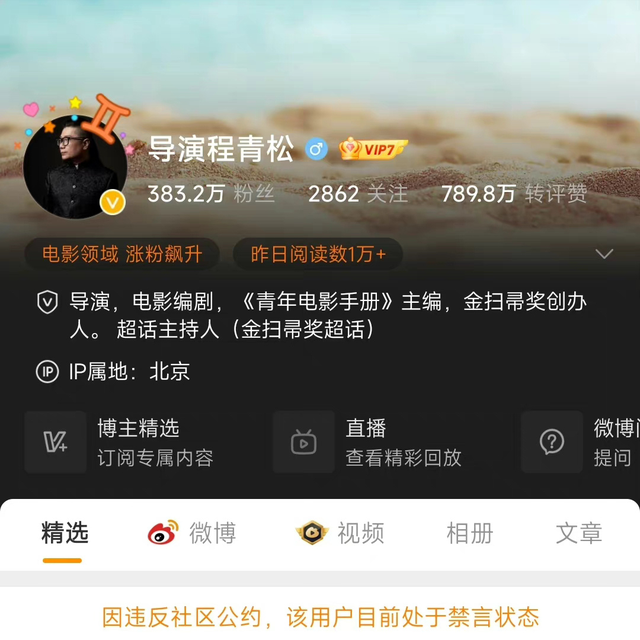Switch to the 微博 tab
Screen dimensions: 640x640
point(192,534)
